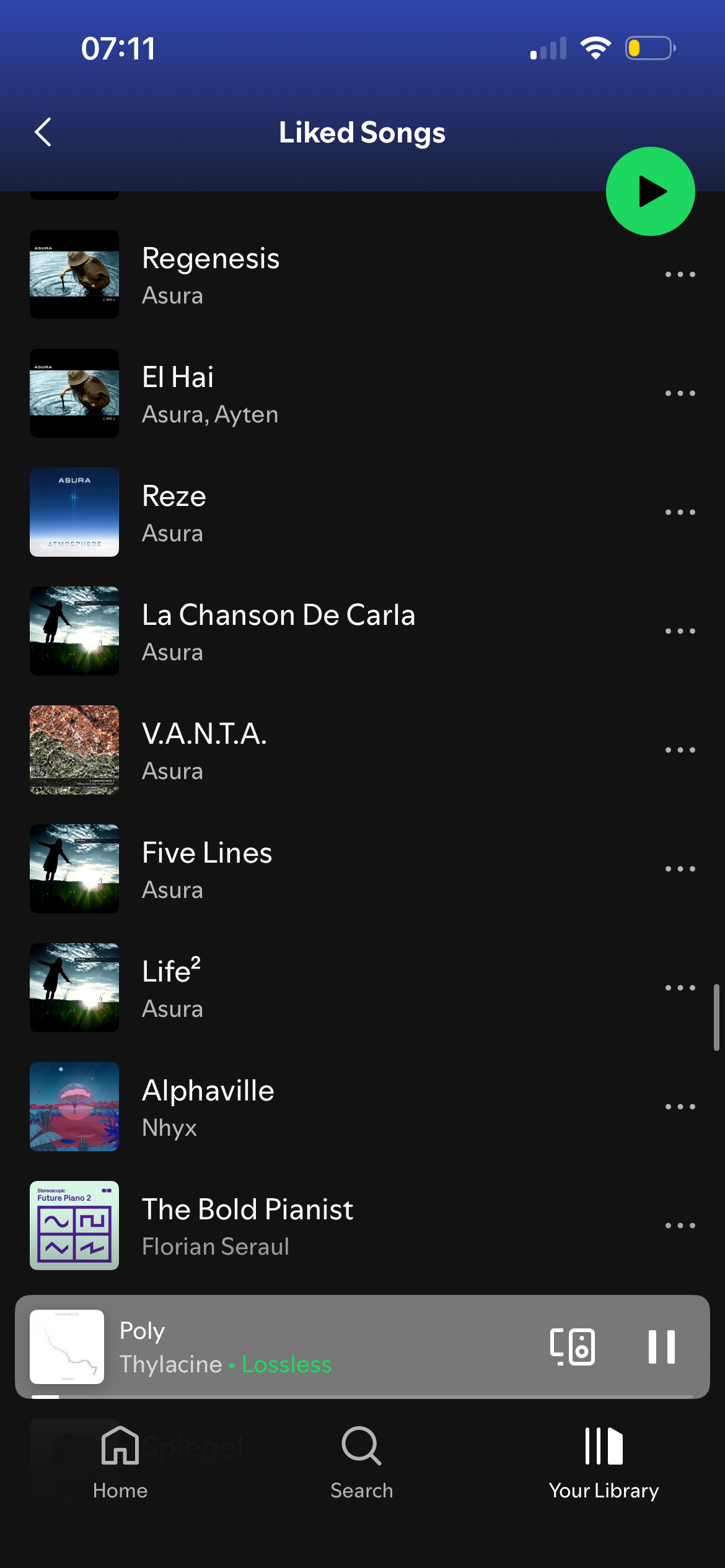The width and height of the screenshot is (725, 1568).
Task: Open the three-dot menu for Alphaville
Action: coord(680,1107)
